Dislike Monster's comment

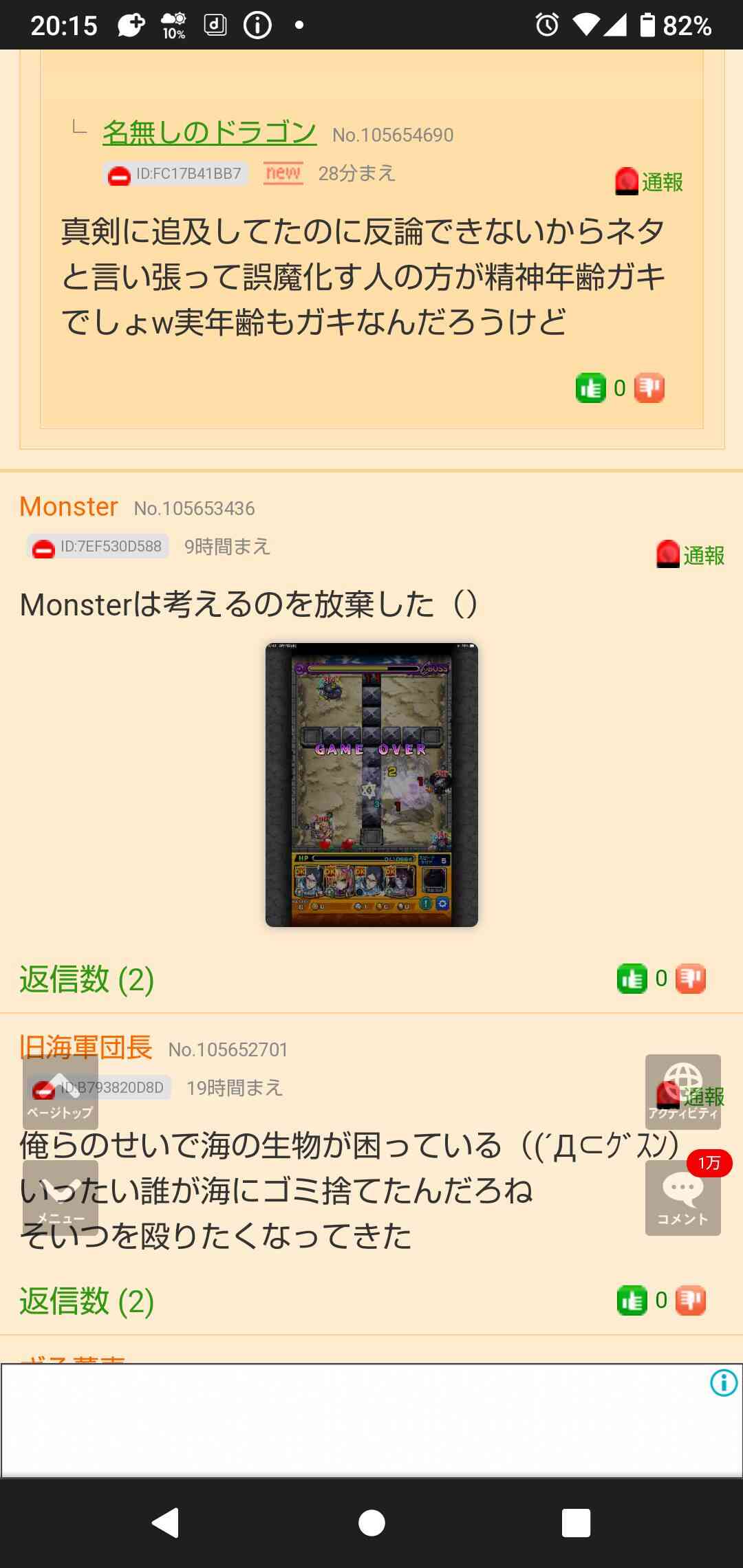[691, 979]
